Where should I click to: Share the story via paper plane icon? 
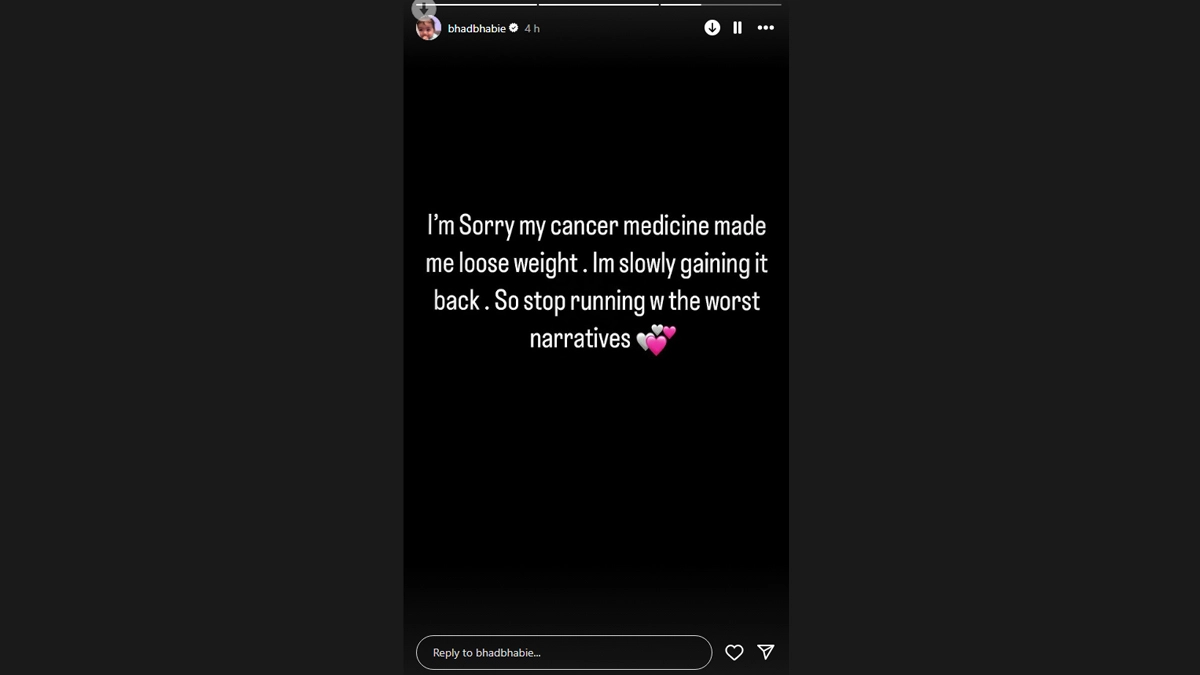point(766,652)
